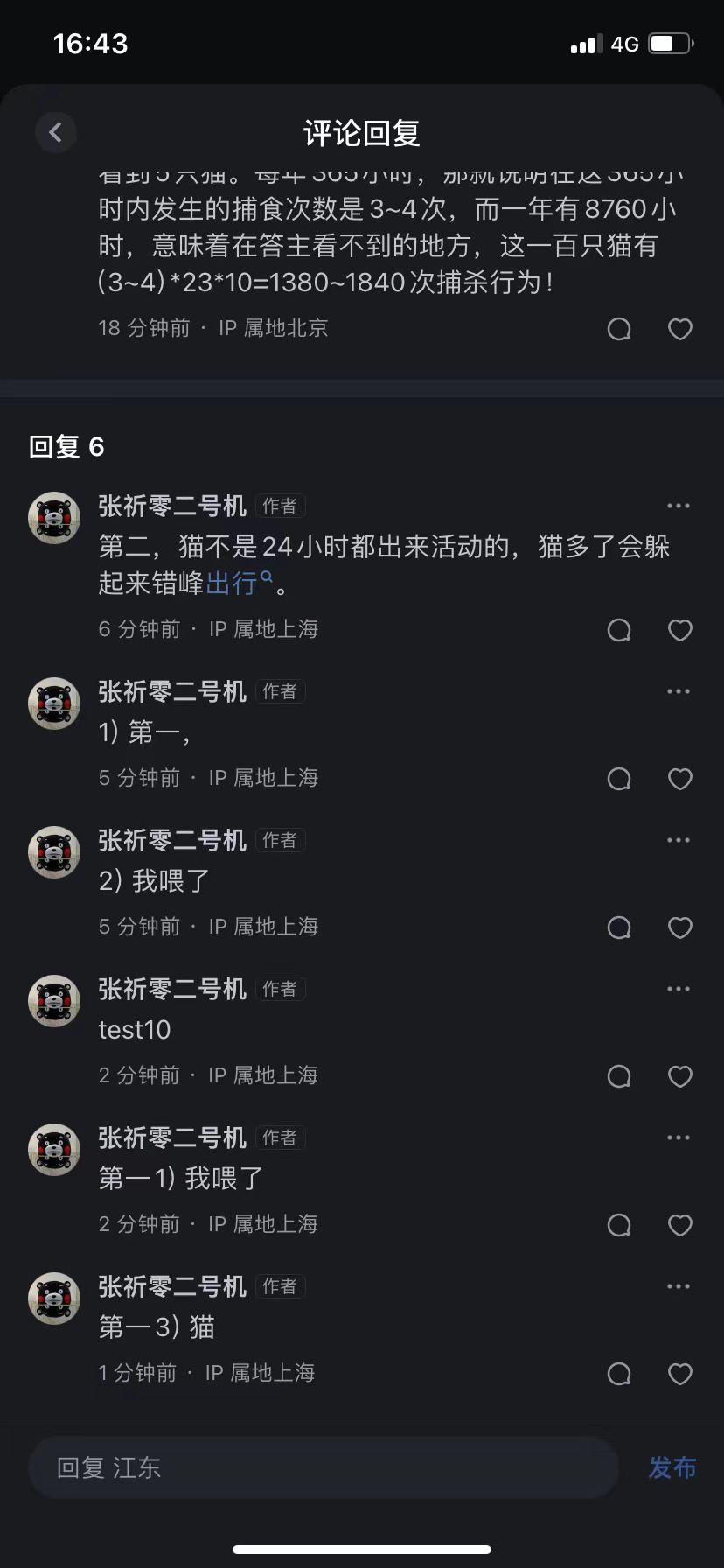Like the reply beginning with 第二
This screenshot has width=724, height=1568.
[x=680, y=630]
